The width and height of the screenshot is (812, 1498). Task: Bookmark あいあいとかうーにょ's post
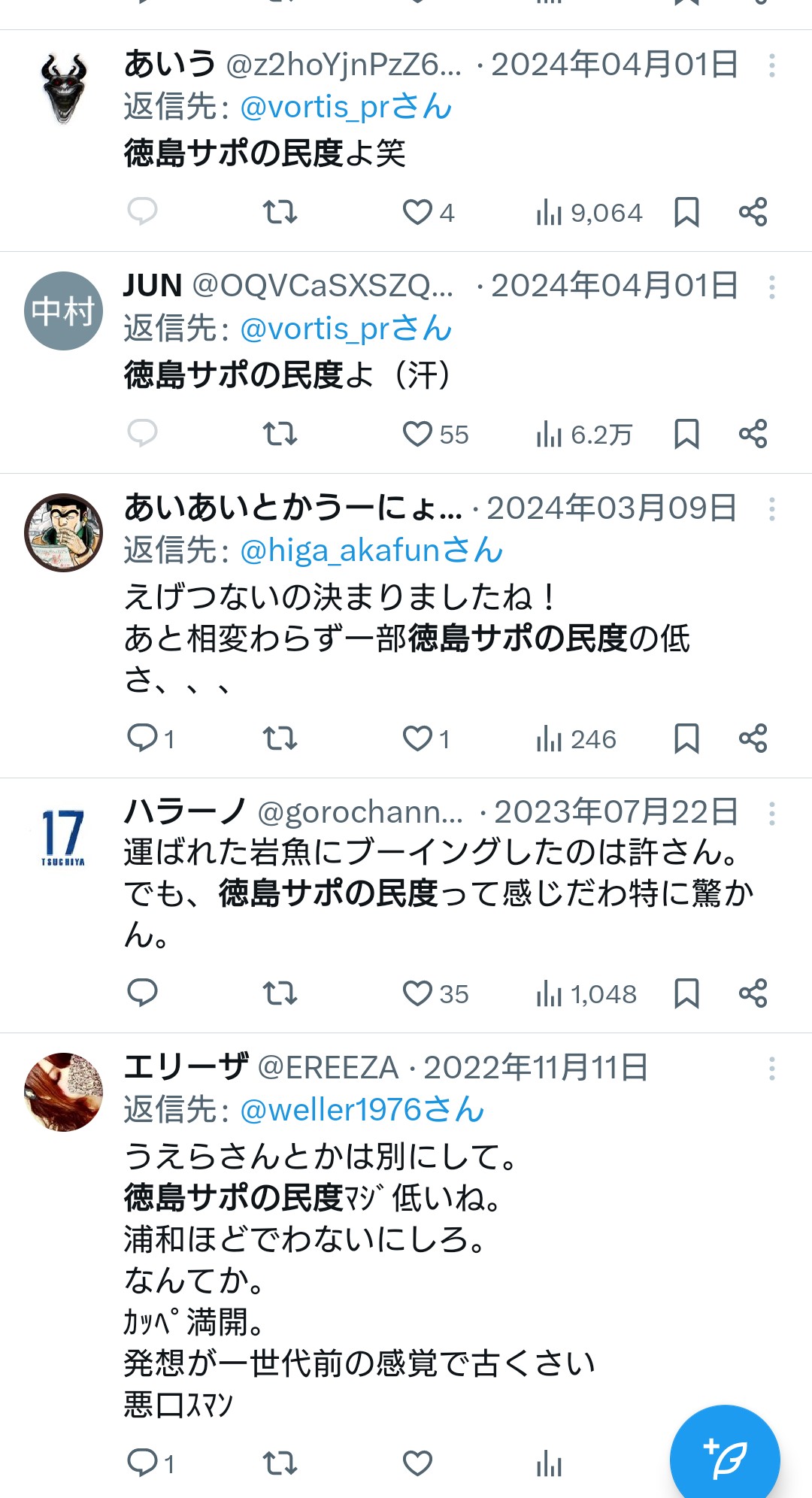[686, 738]
